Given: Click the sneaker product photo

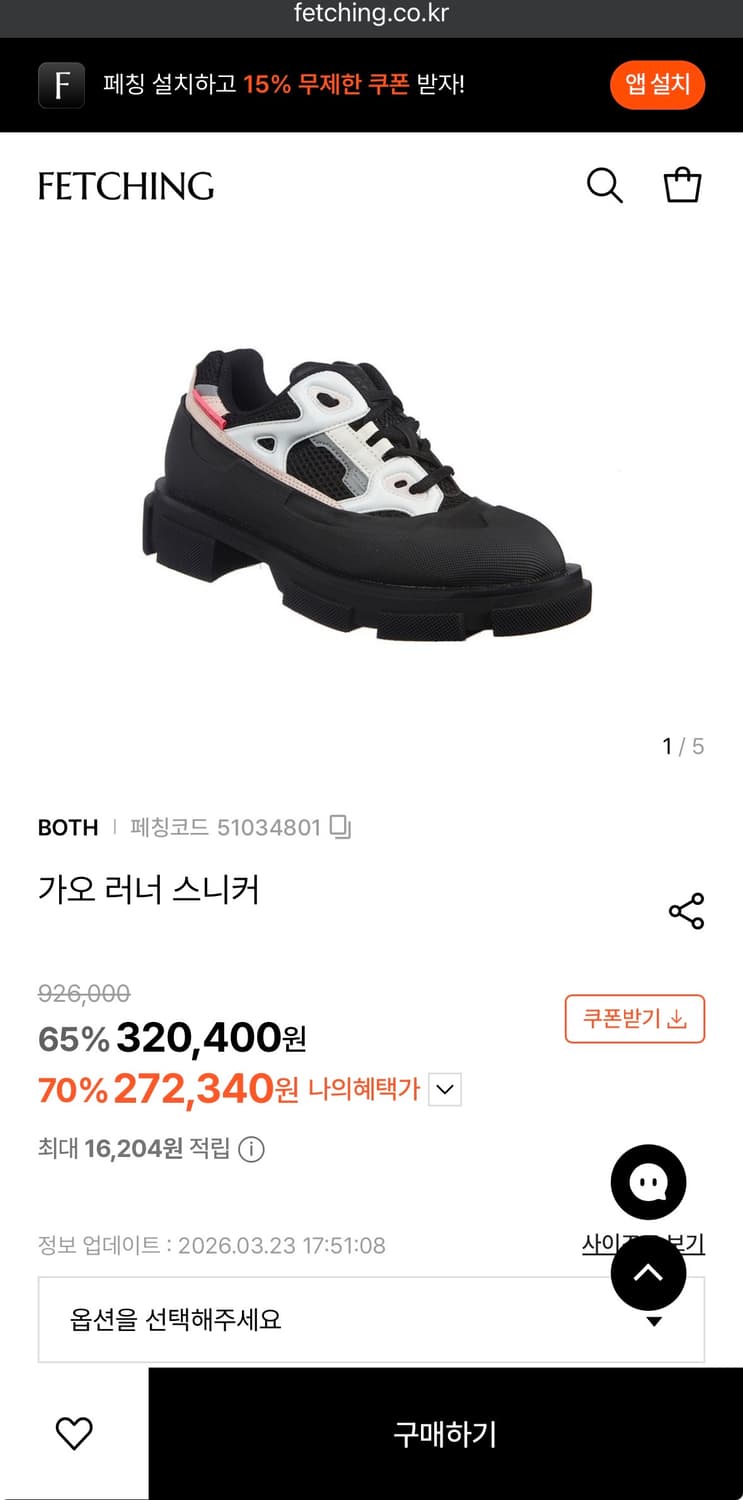Looking at the screenshot, I should (x=371, y=480).
